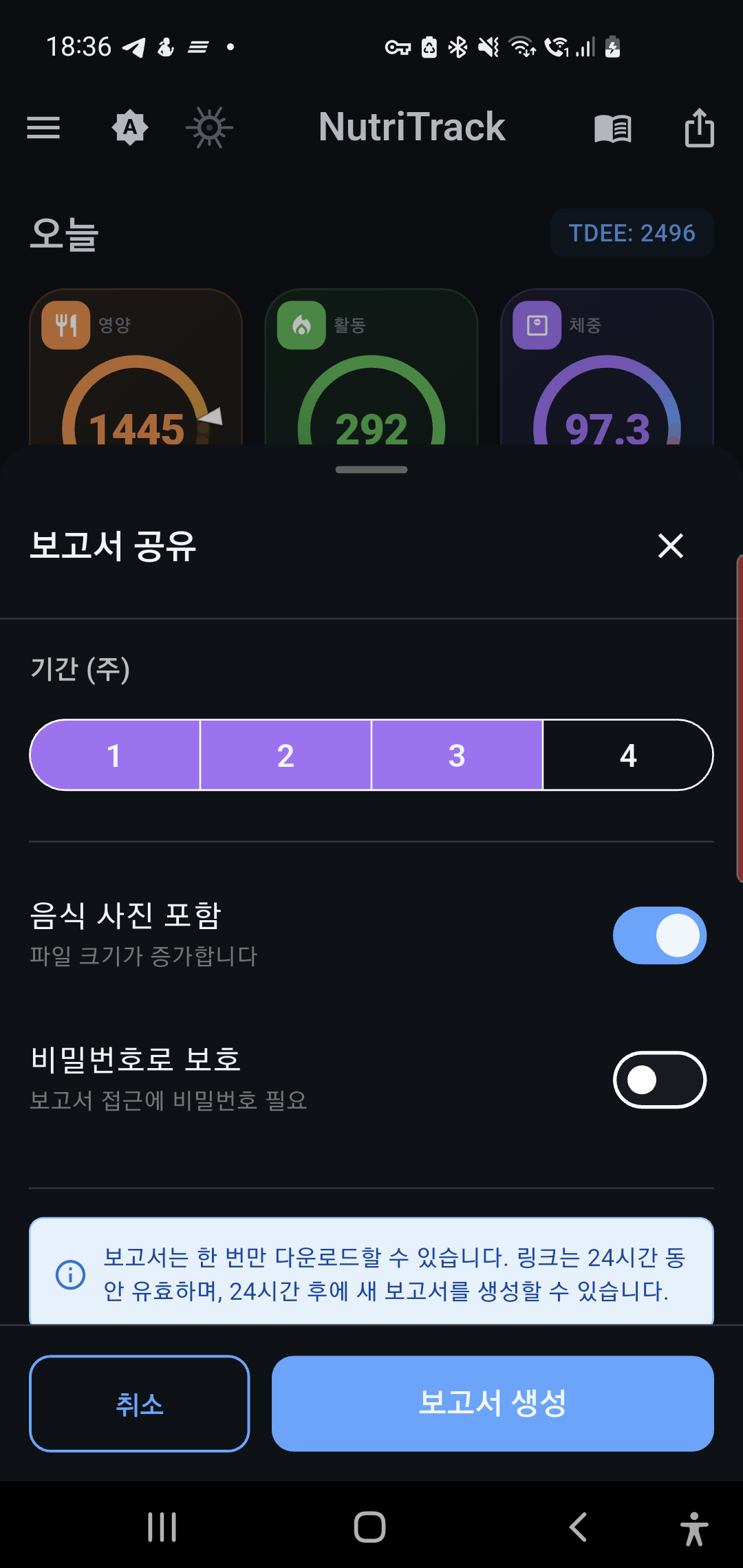Image resolution: width=743 pixels, height=1568 pixels.
Task: Tap 취소 to cancel
Action: 139,1404
